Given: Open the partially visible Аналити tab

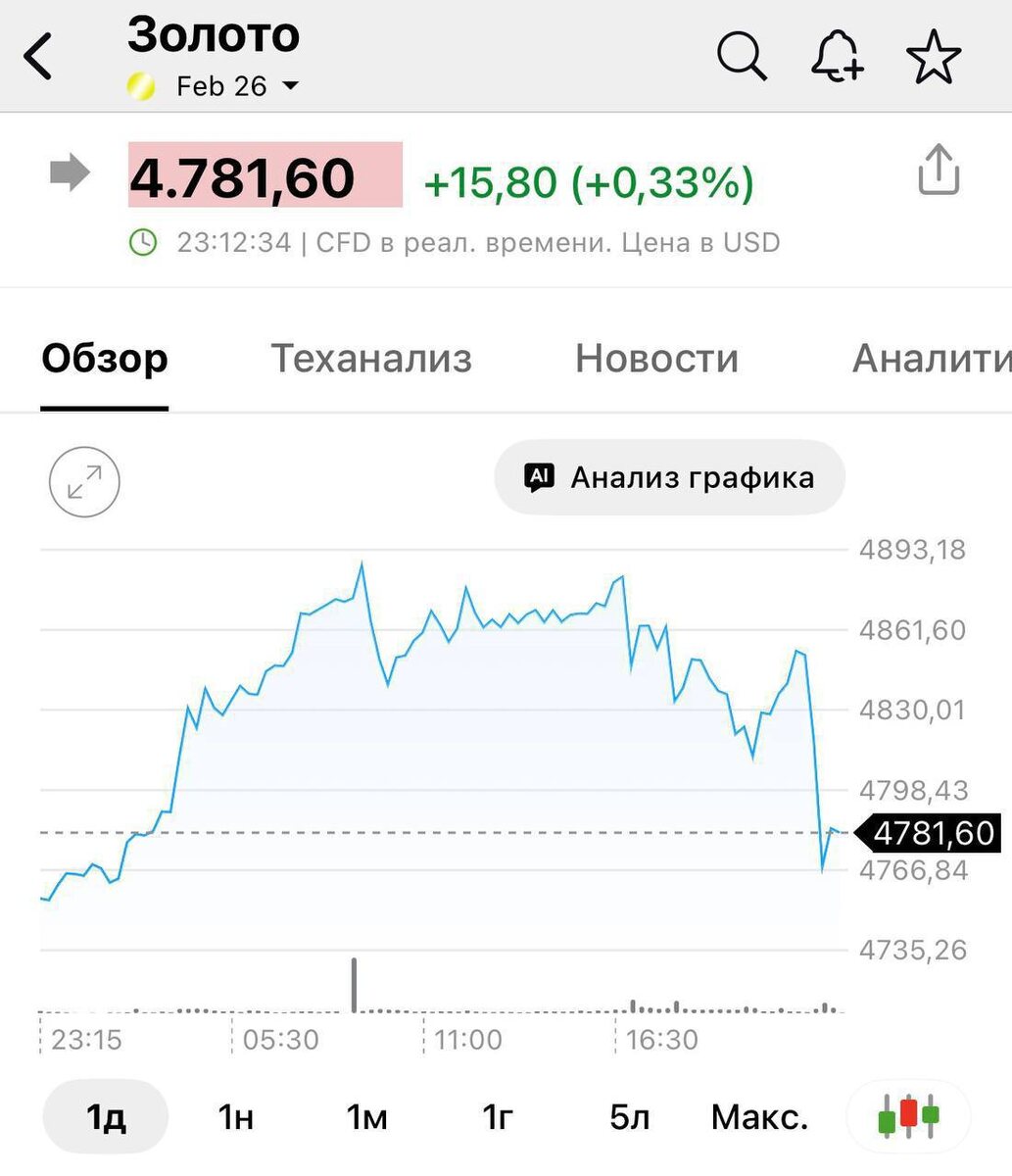Looking at the screenshot, I should pyautogui.click(x=931, y=359).
